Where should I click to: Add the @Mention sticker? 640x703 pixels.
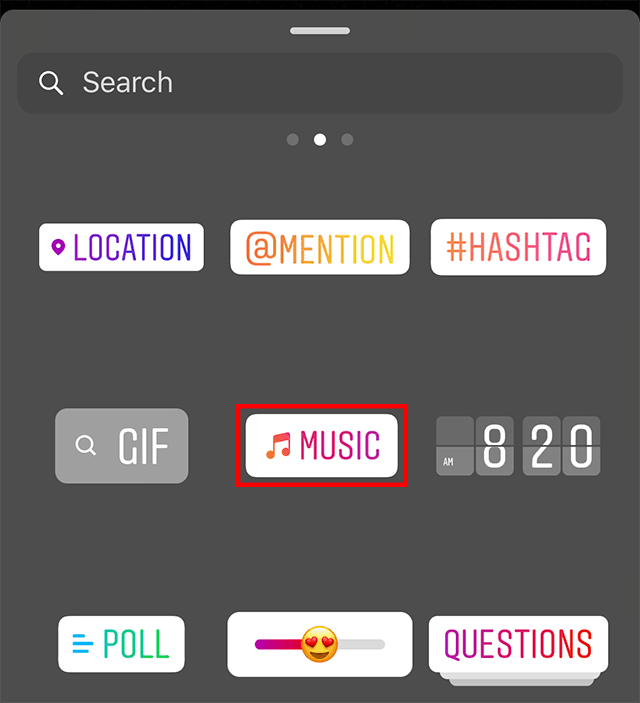click(x=320, y=247)
